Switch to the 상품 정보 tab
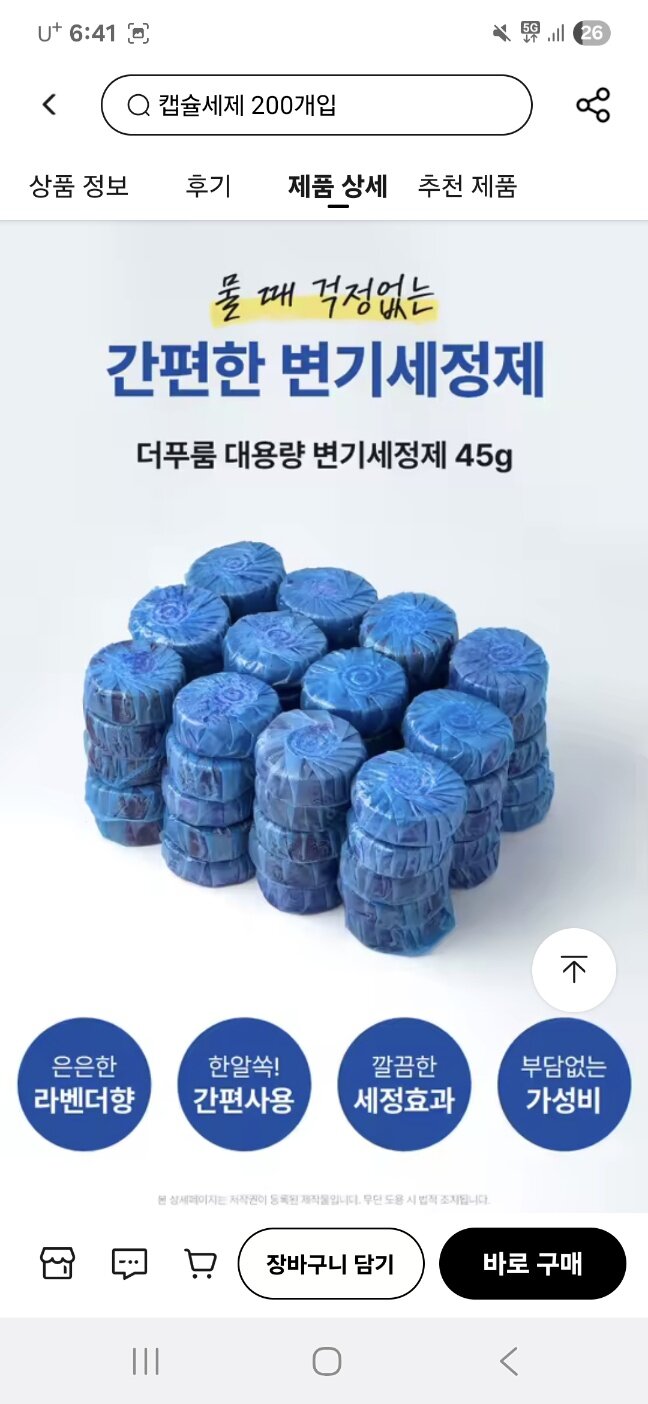Image resolution: width=648 pixels, height=1404 pixels. pos(79,186)
